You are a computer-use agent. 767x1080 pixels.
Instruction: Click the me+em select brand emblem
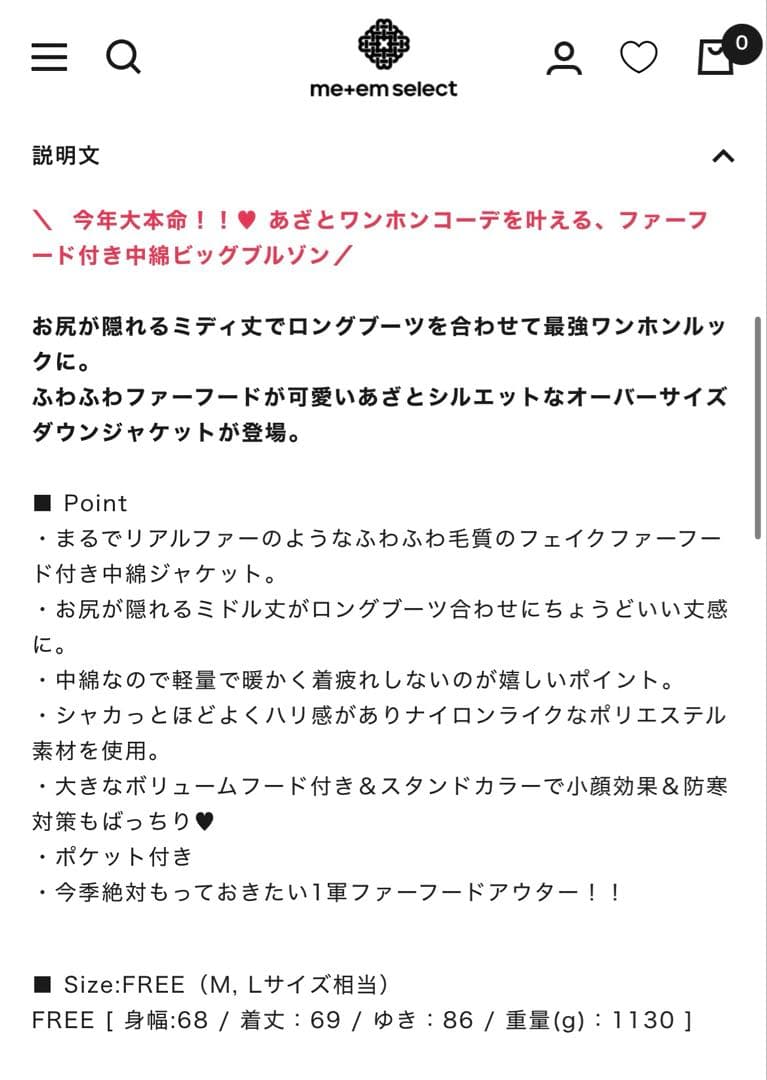click(383, 45)
